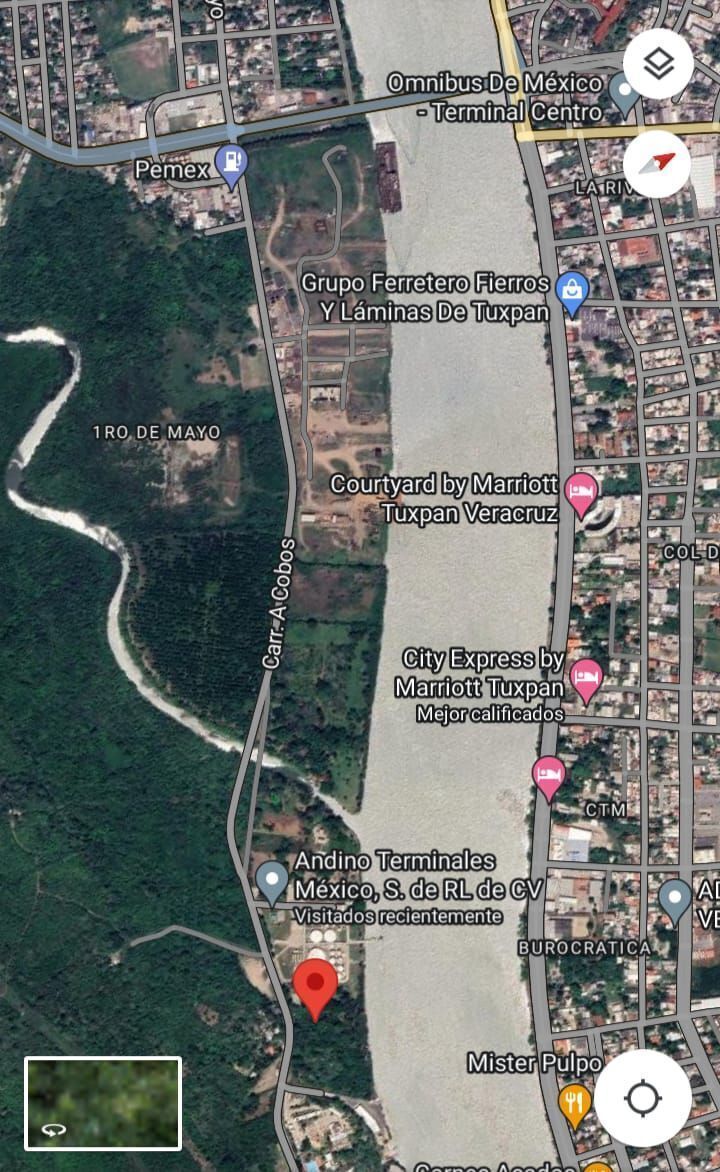Open Andino Terminales México place pin
The width and height of the screenshot is (720, 1172).
(271, 883)
